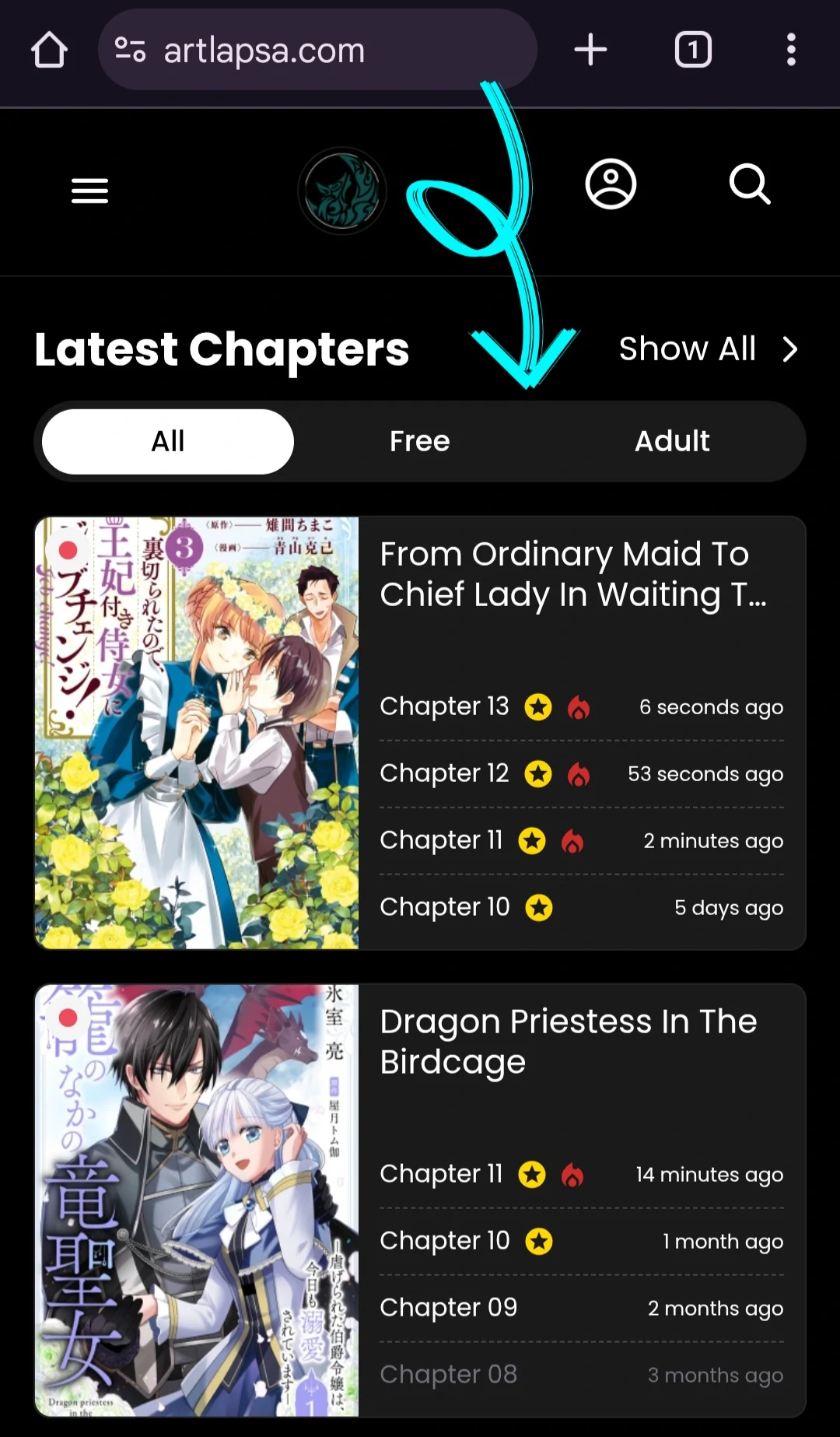
Task: Open Dragon Priestess In The Birdcage cover
Action: pyautogui.click(x=197, y=1200)
